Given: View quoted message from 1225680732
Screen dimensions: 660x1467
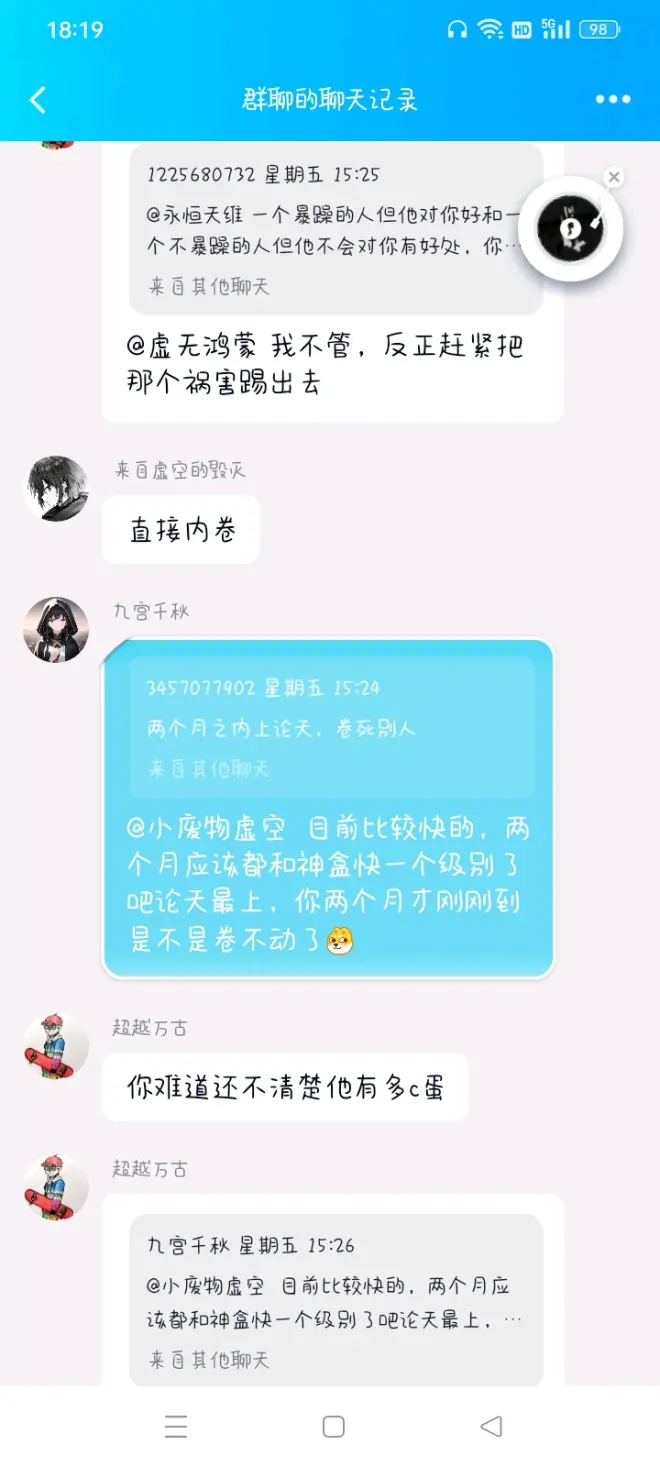Looking at the screenshot, I should [335, 230].
